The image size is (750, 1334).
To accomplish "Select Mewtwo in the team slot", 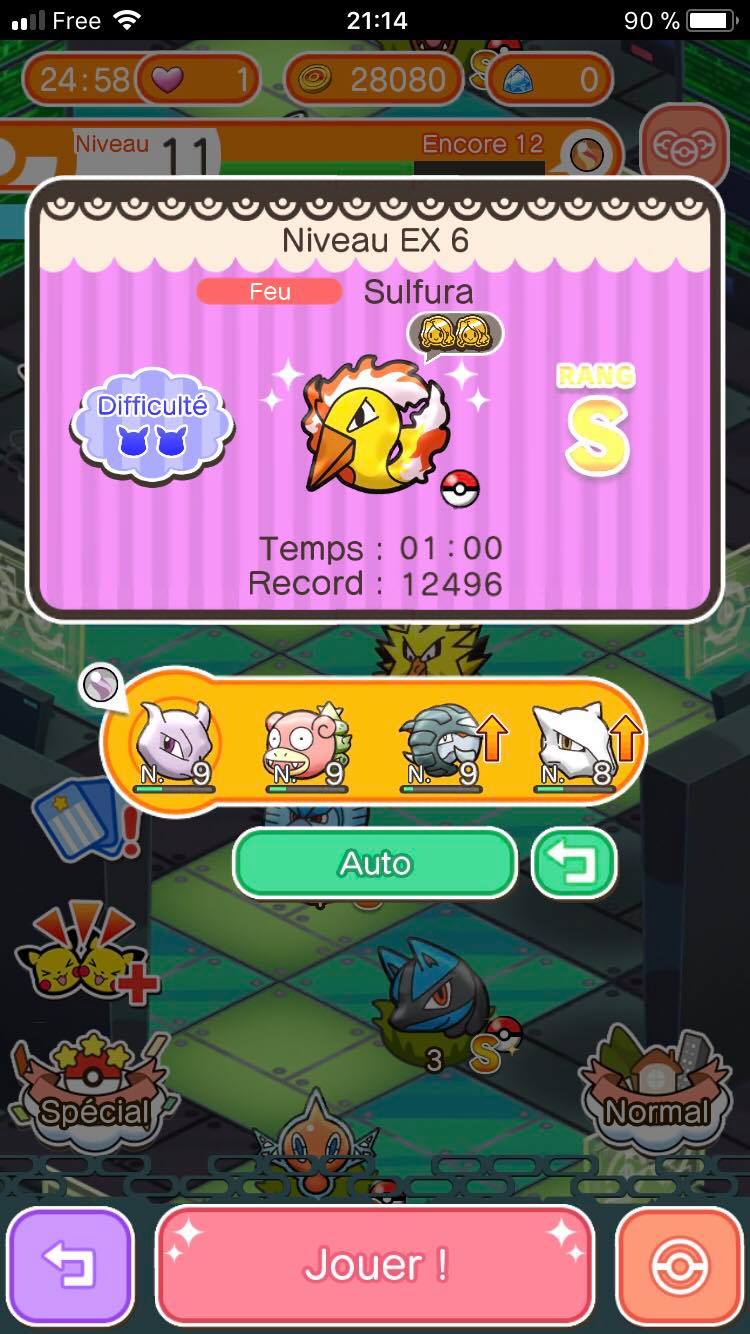I will (174, 743).
